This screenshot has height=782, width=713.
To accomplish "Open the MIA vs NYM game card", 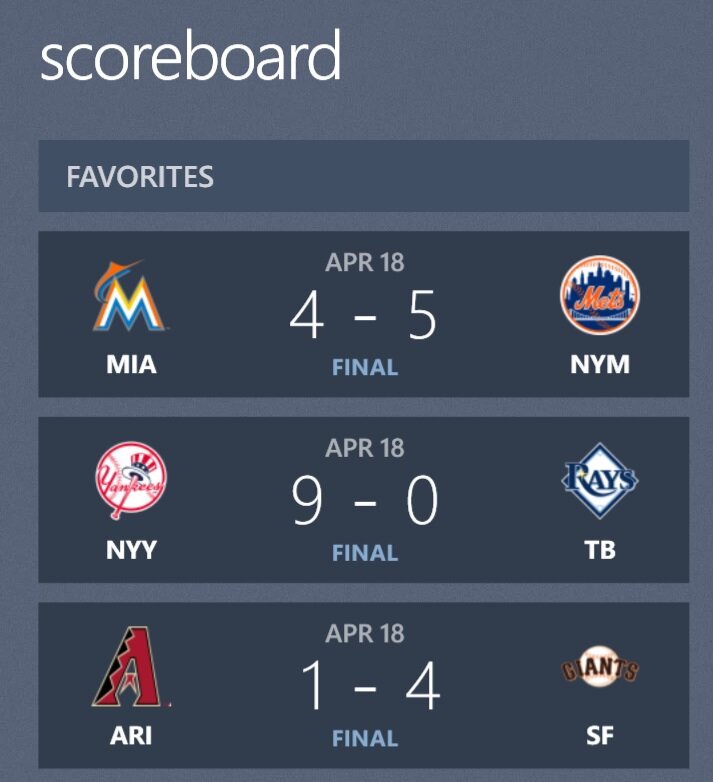I will pos(363,314).
